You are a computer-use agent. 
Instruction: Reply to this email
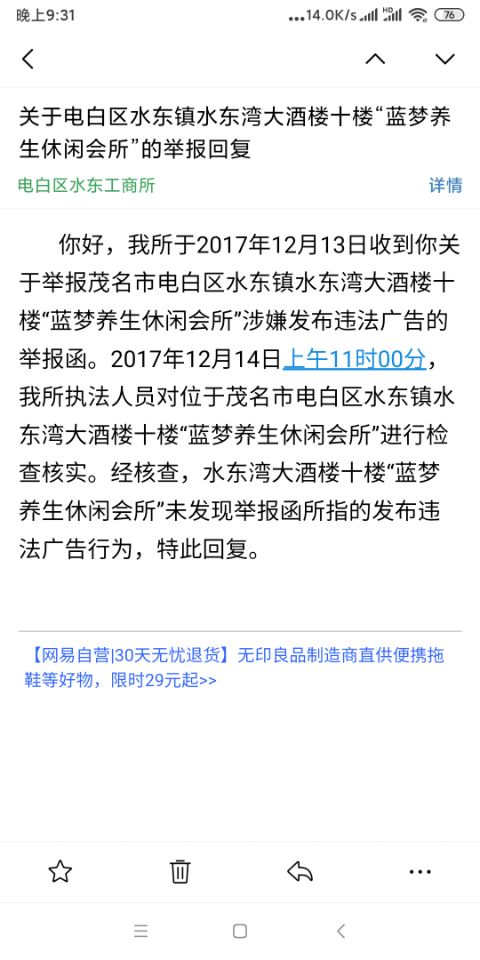[300, 871]
